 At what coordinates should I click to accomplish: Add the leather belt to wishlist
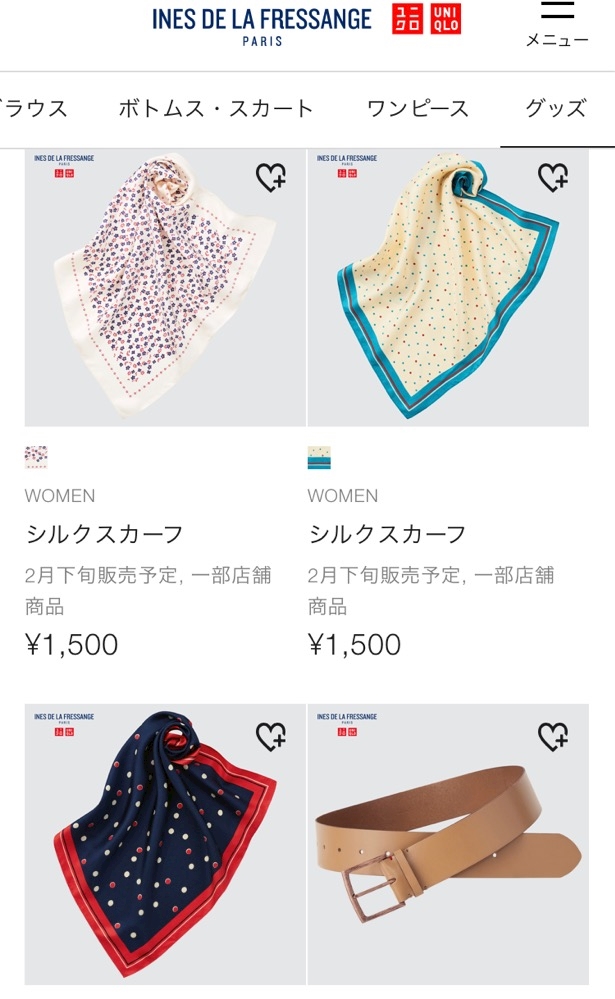click(x=553, y=737)
